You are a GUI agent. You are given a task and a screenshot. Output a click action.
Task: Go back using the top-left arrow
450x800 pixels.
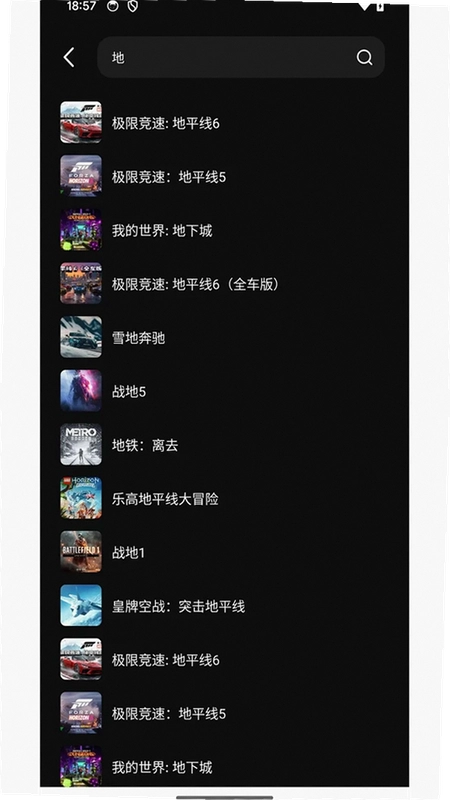coord(69,57)
